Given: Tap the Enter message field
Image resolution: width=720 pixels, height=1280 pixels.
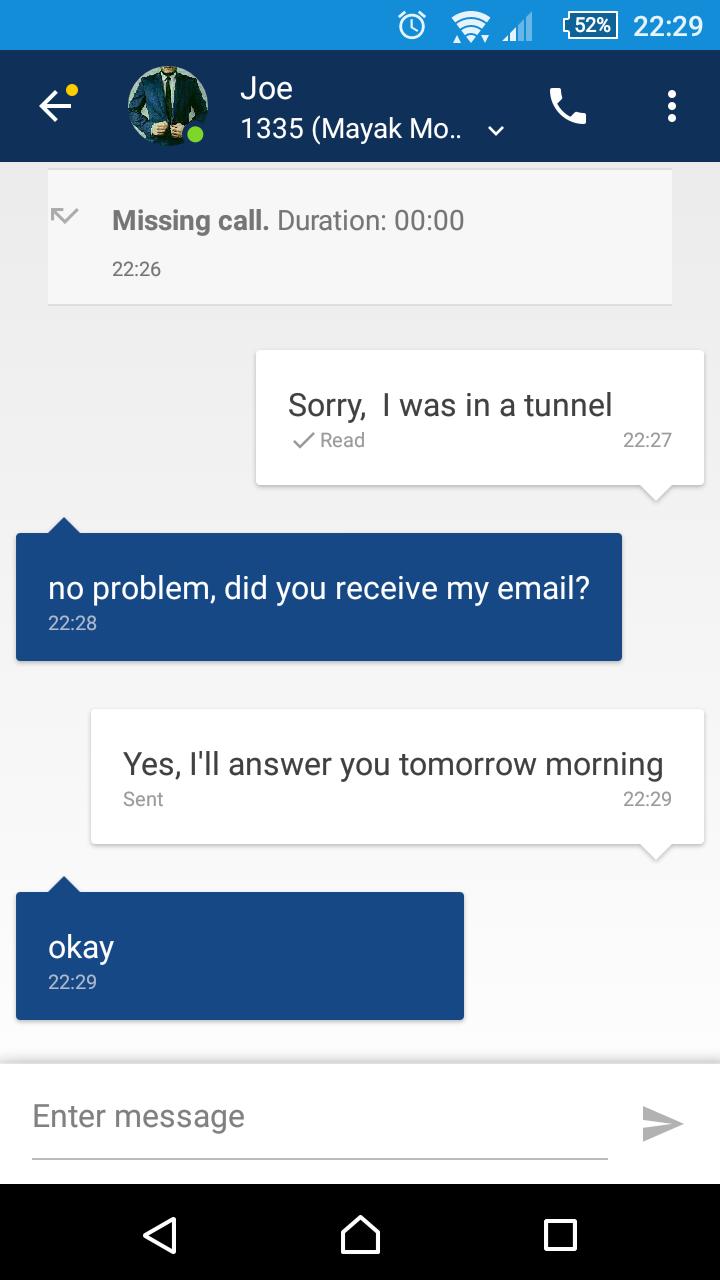Looking at the screenshot, I should click(x=319, y=1118).
